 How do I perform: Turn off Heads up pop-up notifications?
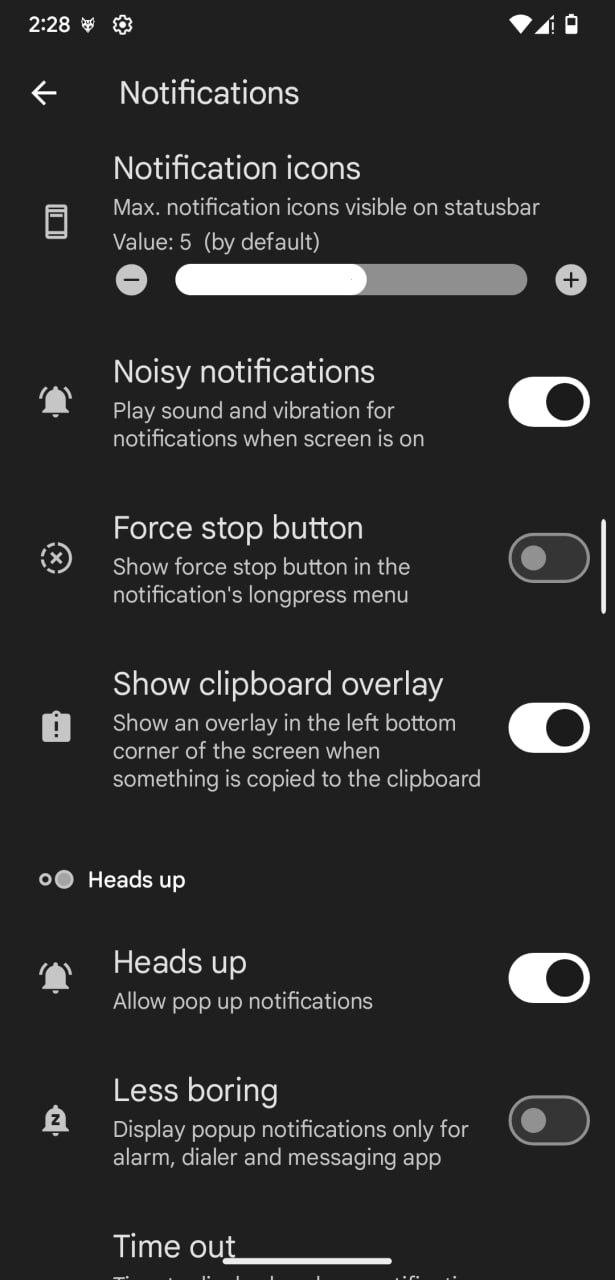click(549, 977)
